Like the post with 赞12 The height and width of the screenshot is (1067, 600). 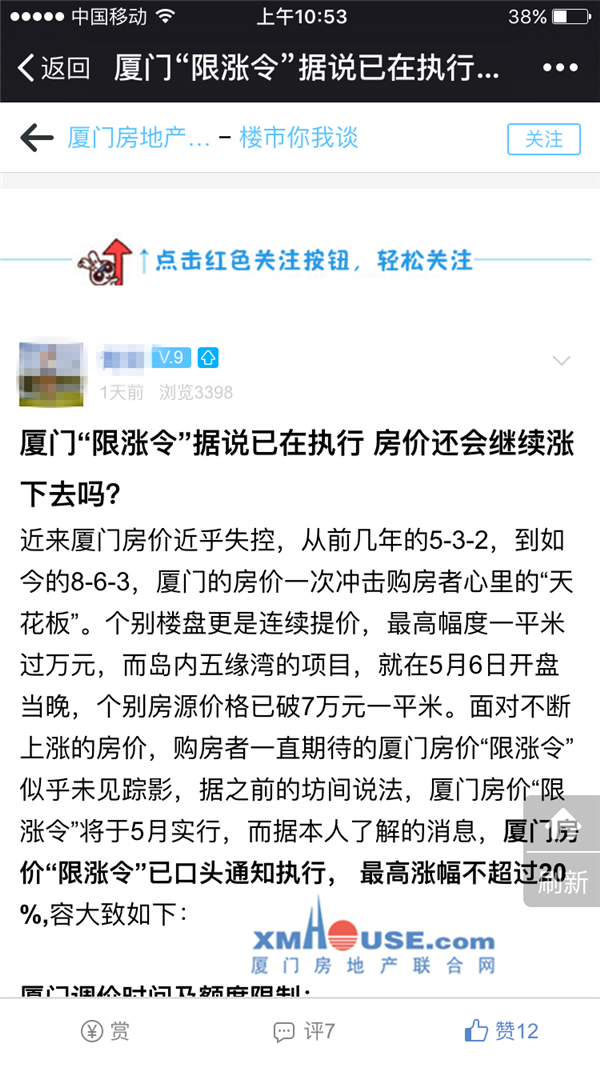pyautogui.click(x=502, y=1031)
